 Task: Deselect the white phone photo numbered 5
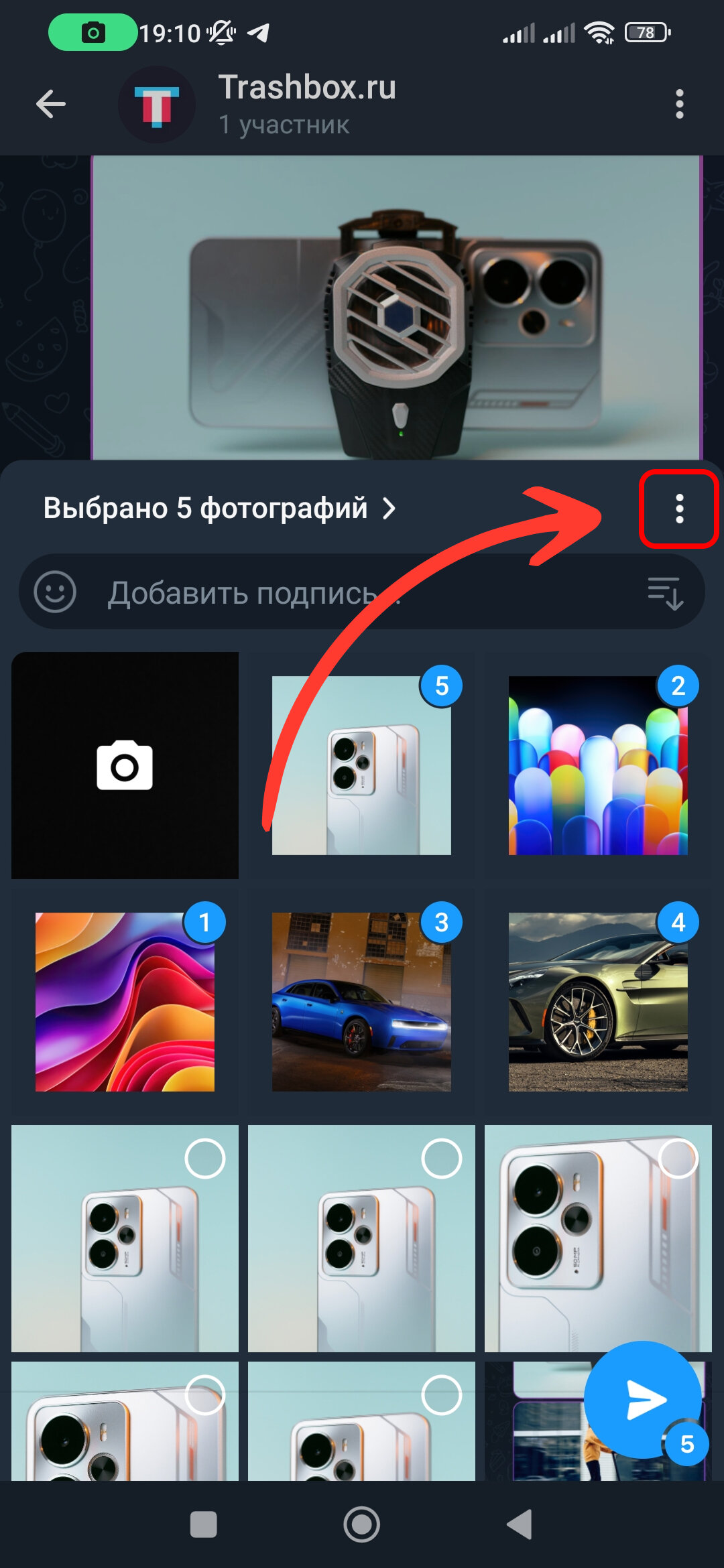pos(441,686)
